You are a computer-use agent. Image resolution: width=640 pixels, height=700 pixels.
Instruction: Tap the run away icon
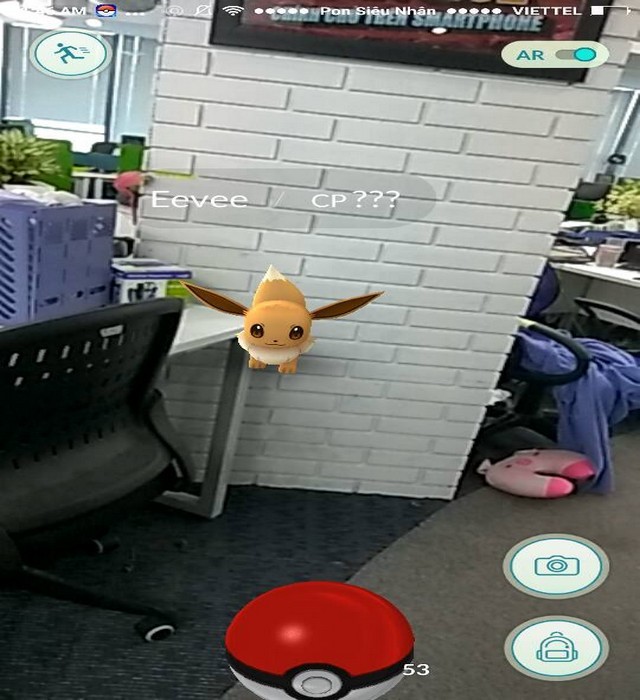[69, 53]
